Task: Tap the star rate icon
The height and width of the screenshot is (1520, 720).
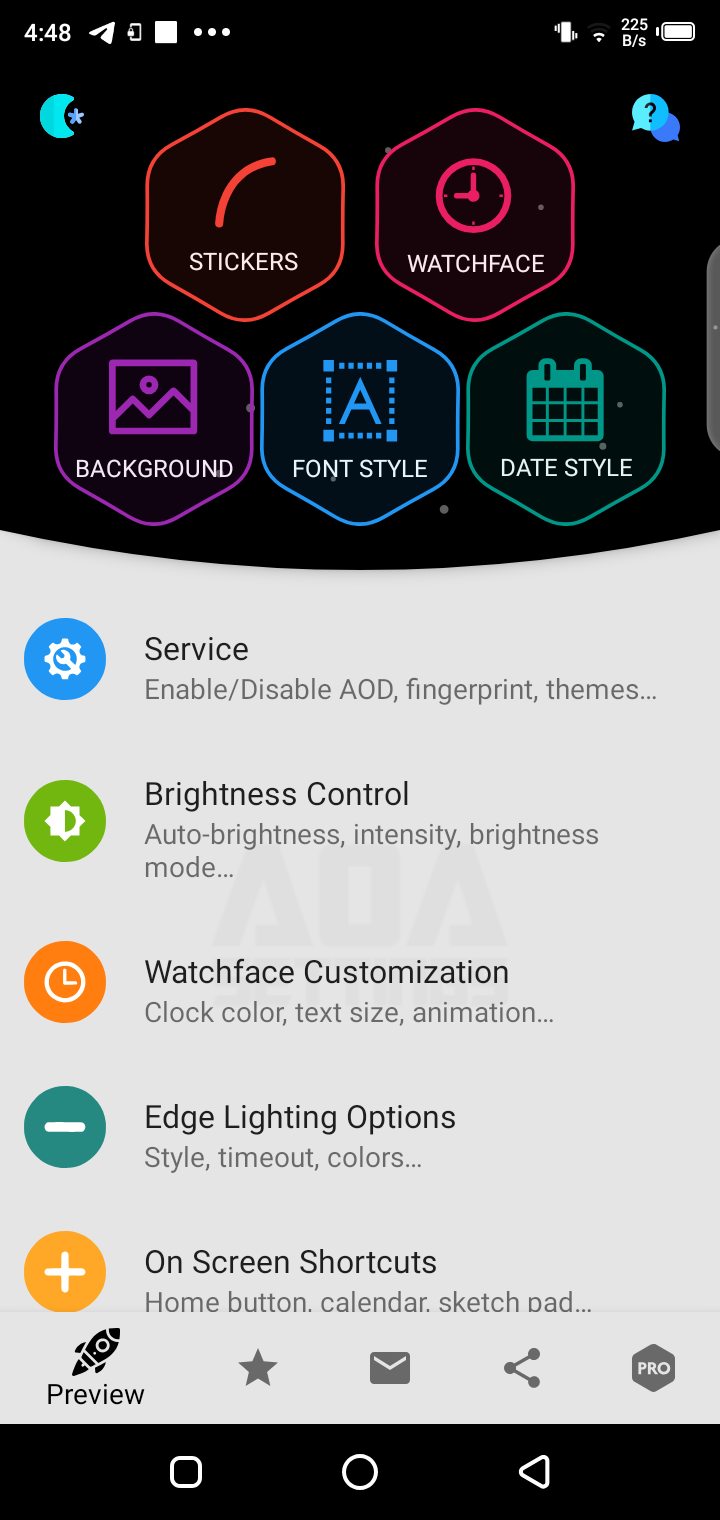Action: [258, 1368]
